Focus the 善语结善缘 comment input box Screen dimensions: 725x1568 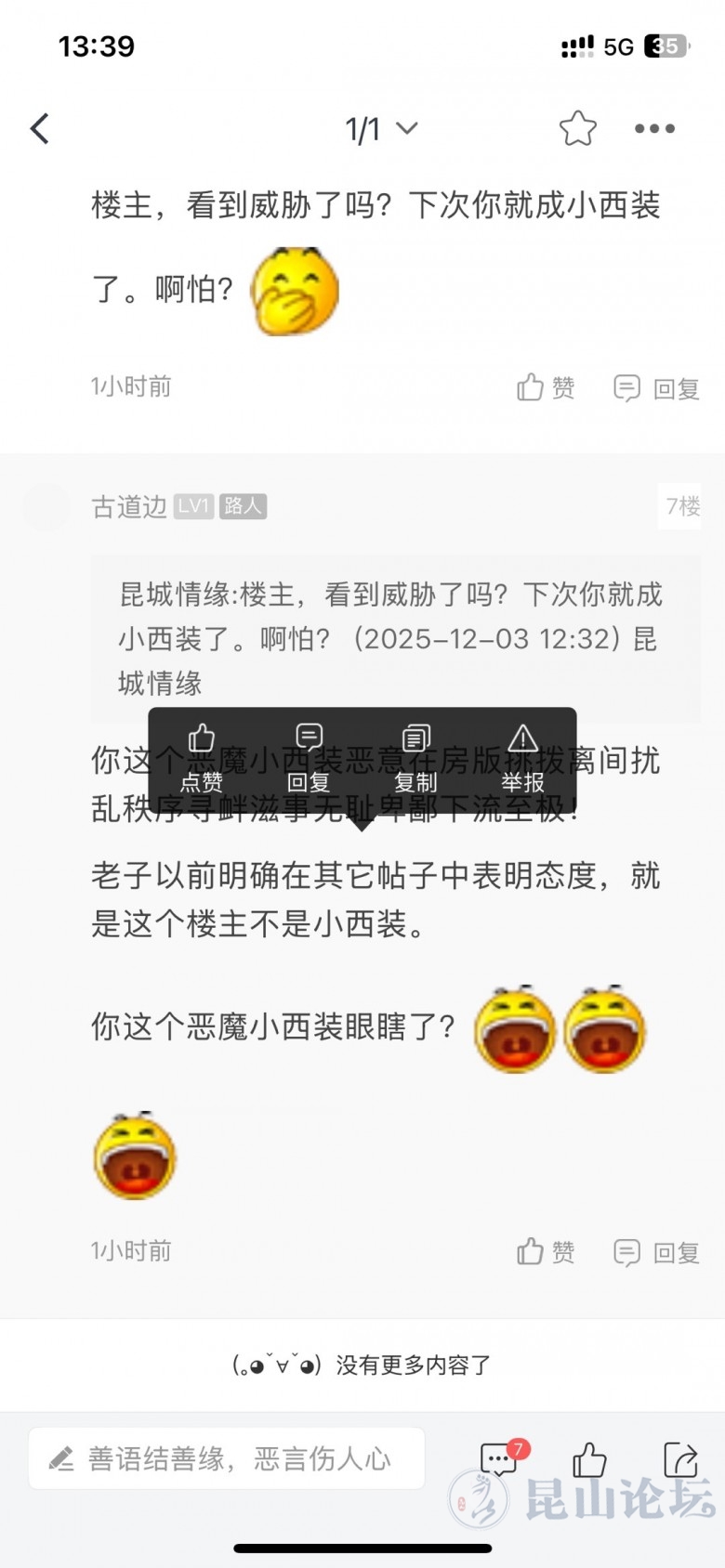click(227, 1458)
